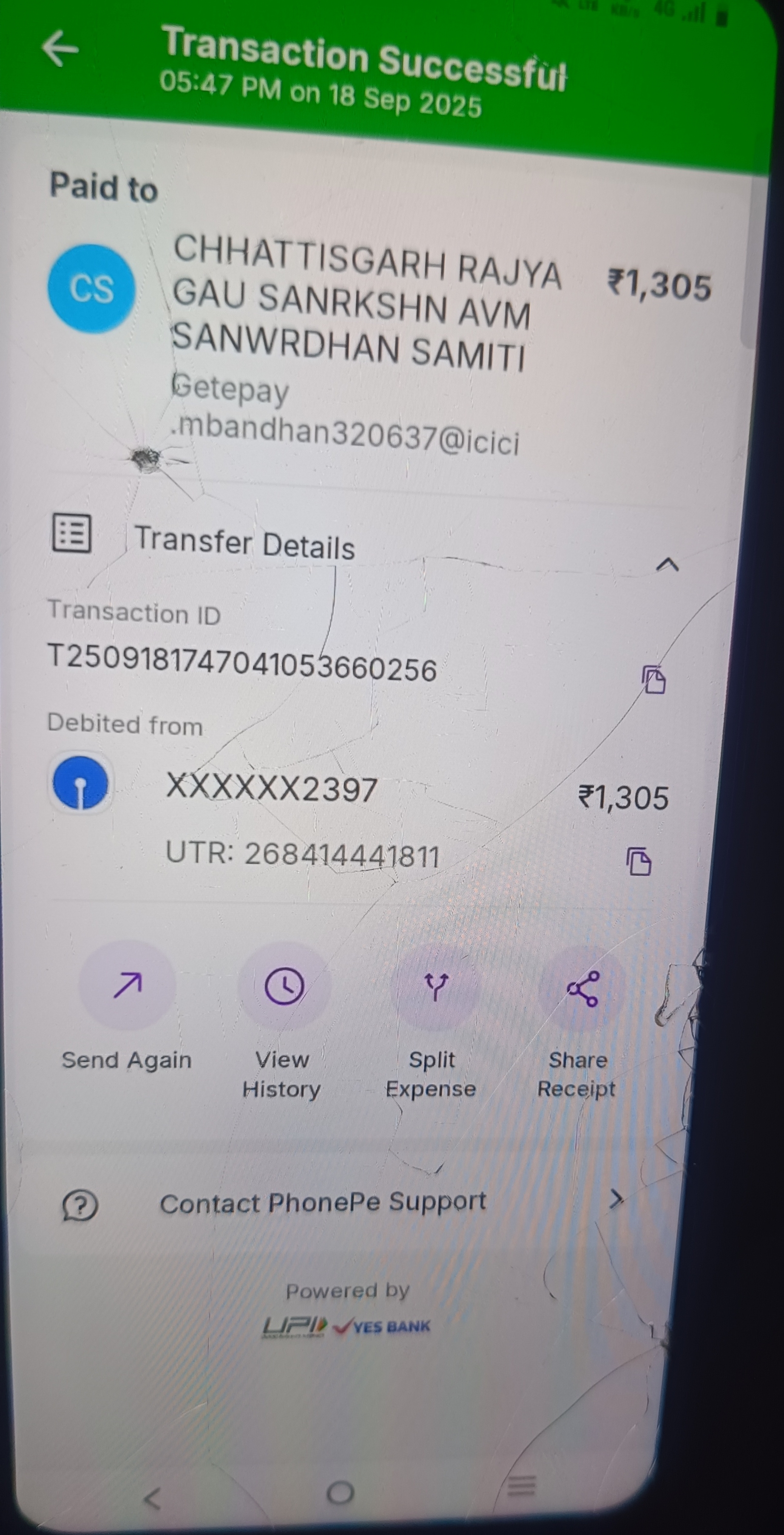The height and width of the screenshot is (1535, 784).
Task: Open the recent apps button
Action: [521, 1486]
